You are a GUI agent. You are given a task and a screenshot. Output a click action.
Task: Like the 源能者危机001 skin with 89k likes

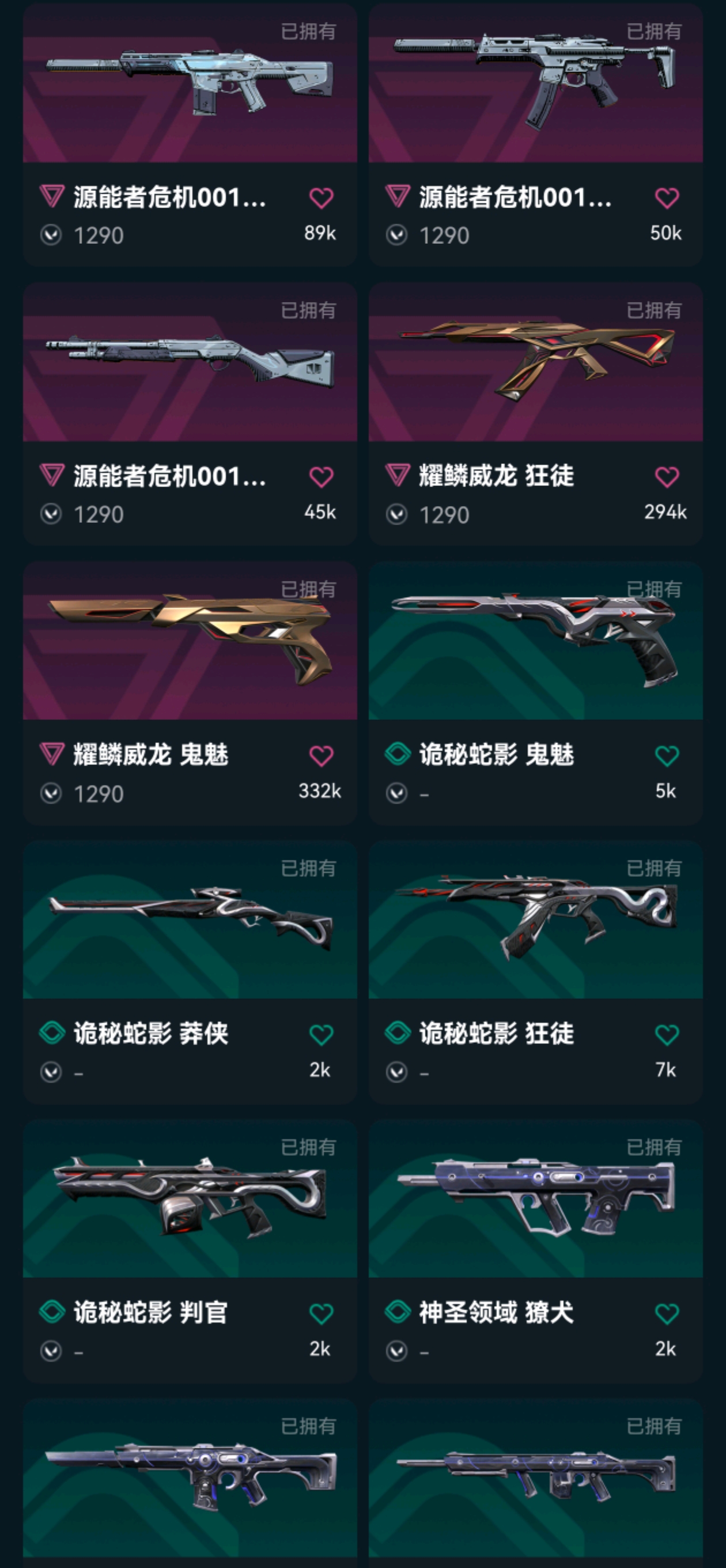321,198
